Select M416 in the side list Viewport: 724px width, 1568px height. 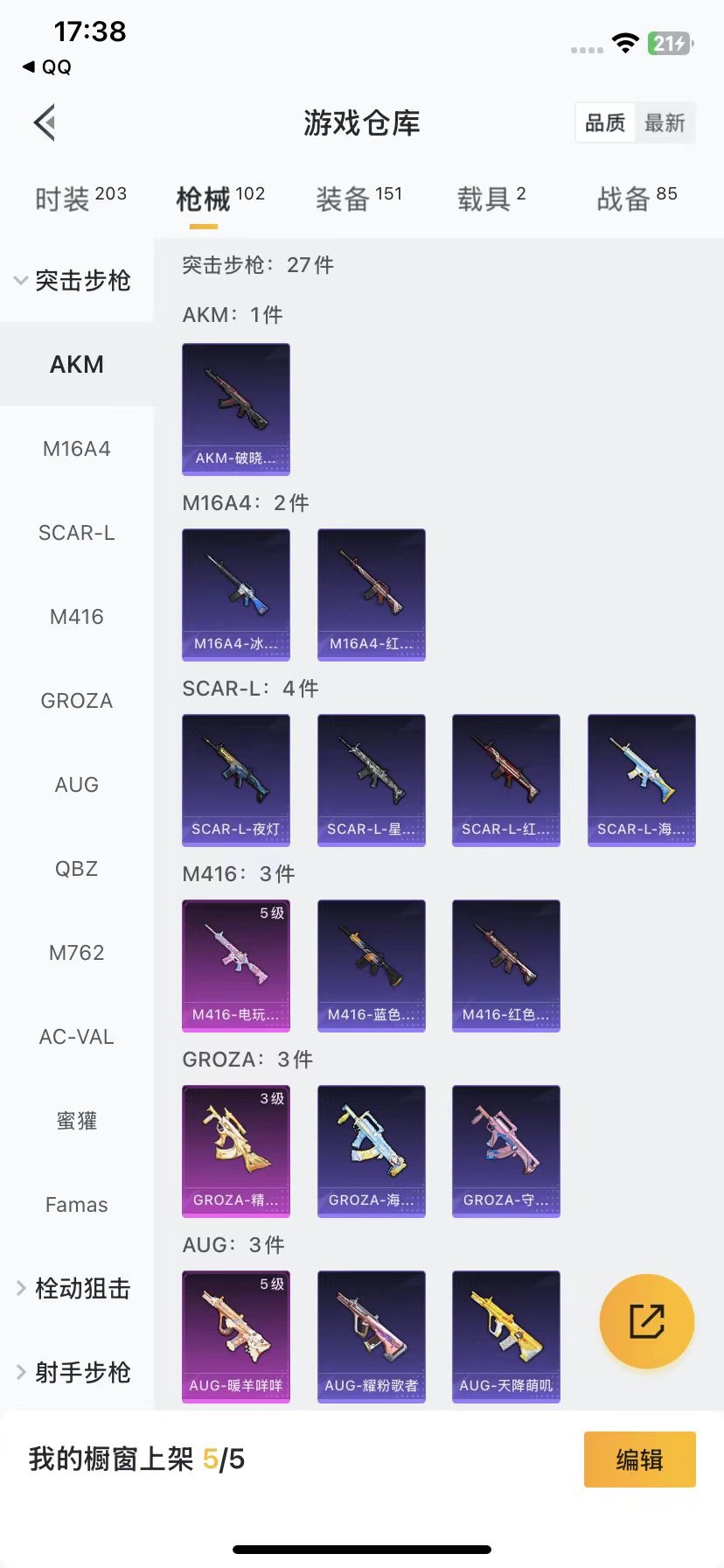(77, 617)
